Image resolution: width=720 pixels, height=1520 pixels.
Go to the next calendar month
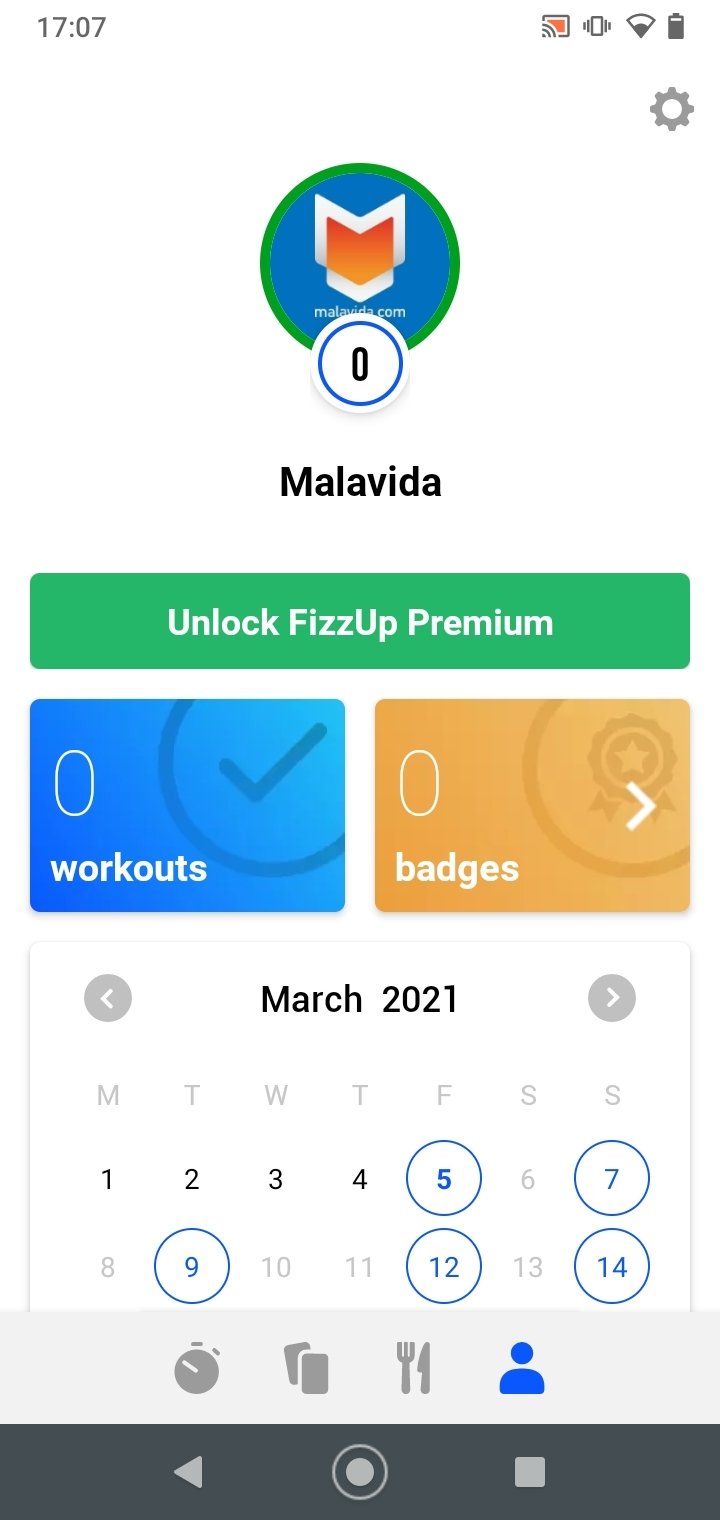[x=612, y=998]
